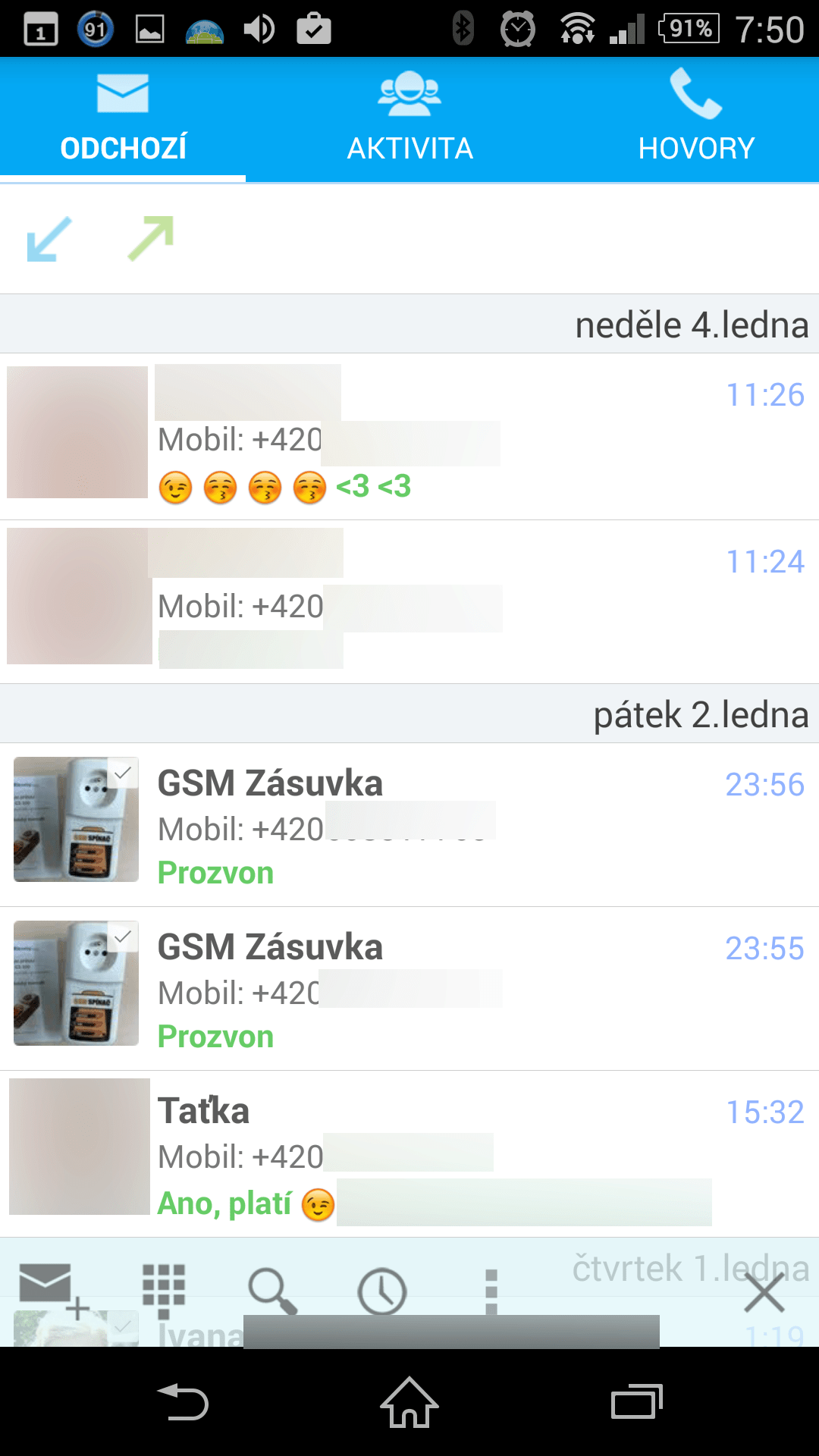Open the conversation with Taťka
Image resolution: width=819 pixels, height=1456 pixels.
[409, 1154]
